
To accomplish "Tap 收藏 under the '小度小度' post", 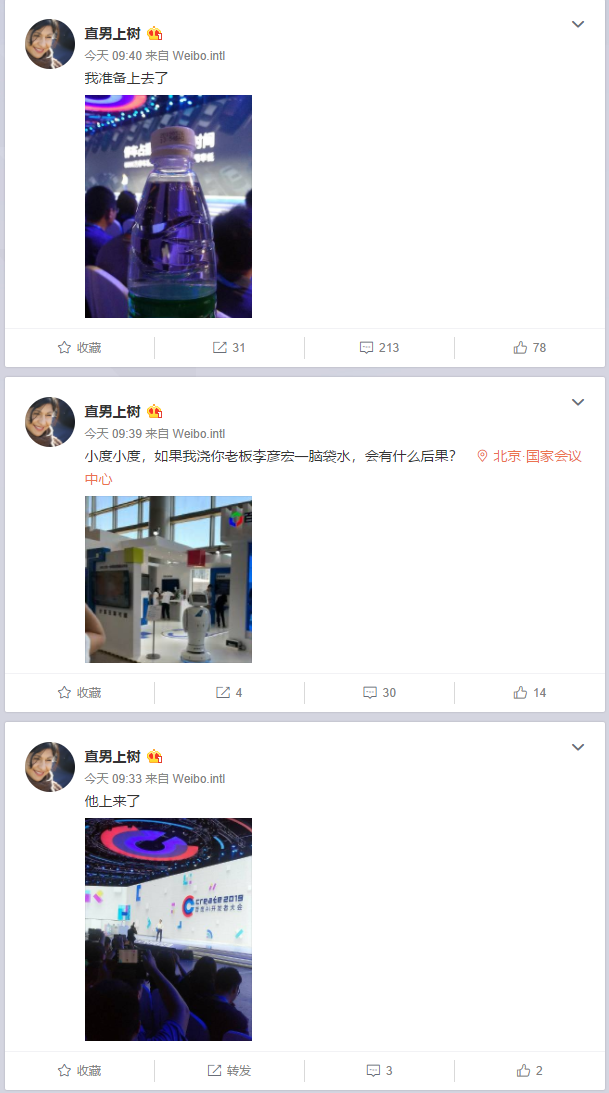I will click(x=80, y=692).
